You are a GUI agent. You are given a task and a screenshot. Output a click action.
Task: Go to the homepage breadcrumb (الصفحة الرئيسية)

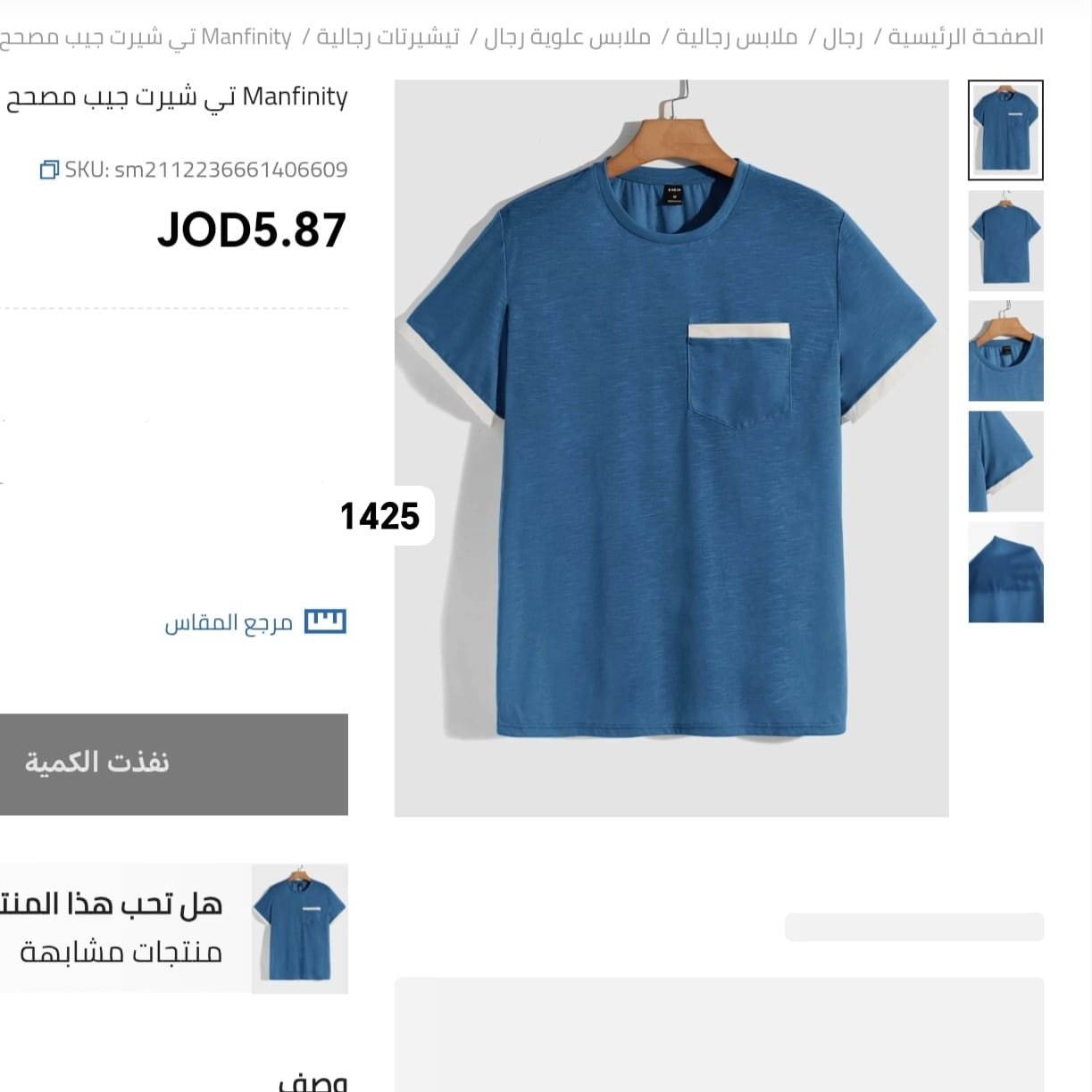pyautogui.click(x=965, y=38)
